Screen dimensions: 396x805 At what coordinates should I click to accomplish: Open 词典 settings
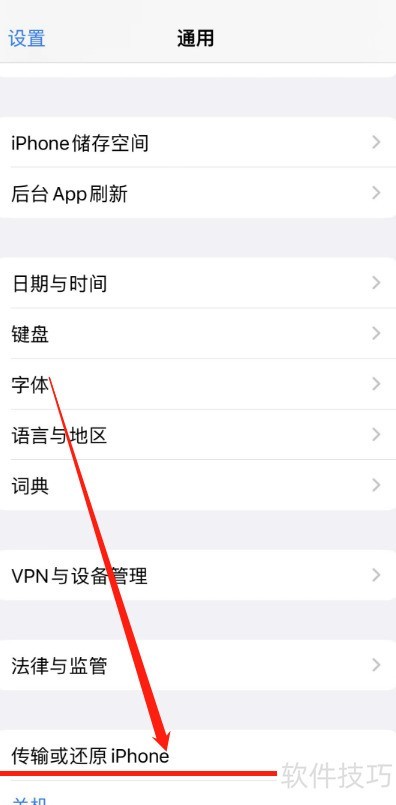pos(198,485)
